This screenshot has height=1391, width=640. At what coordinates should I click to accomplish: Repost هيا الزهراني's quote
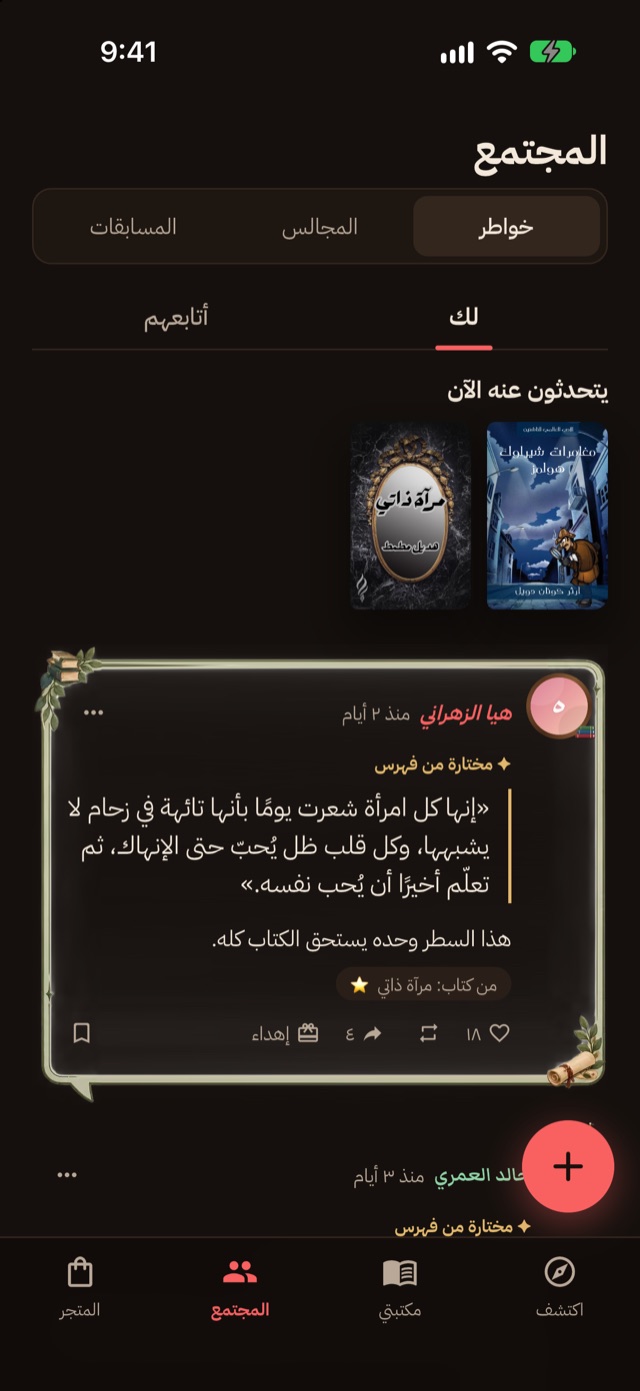point(429,1033)
